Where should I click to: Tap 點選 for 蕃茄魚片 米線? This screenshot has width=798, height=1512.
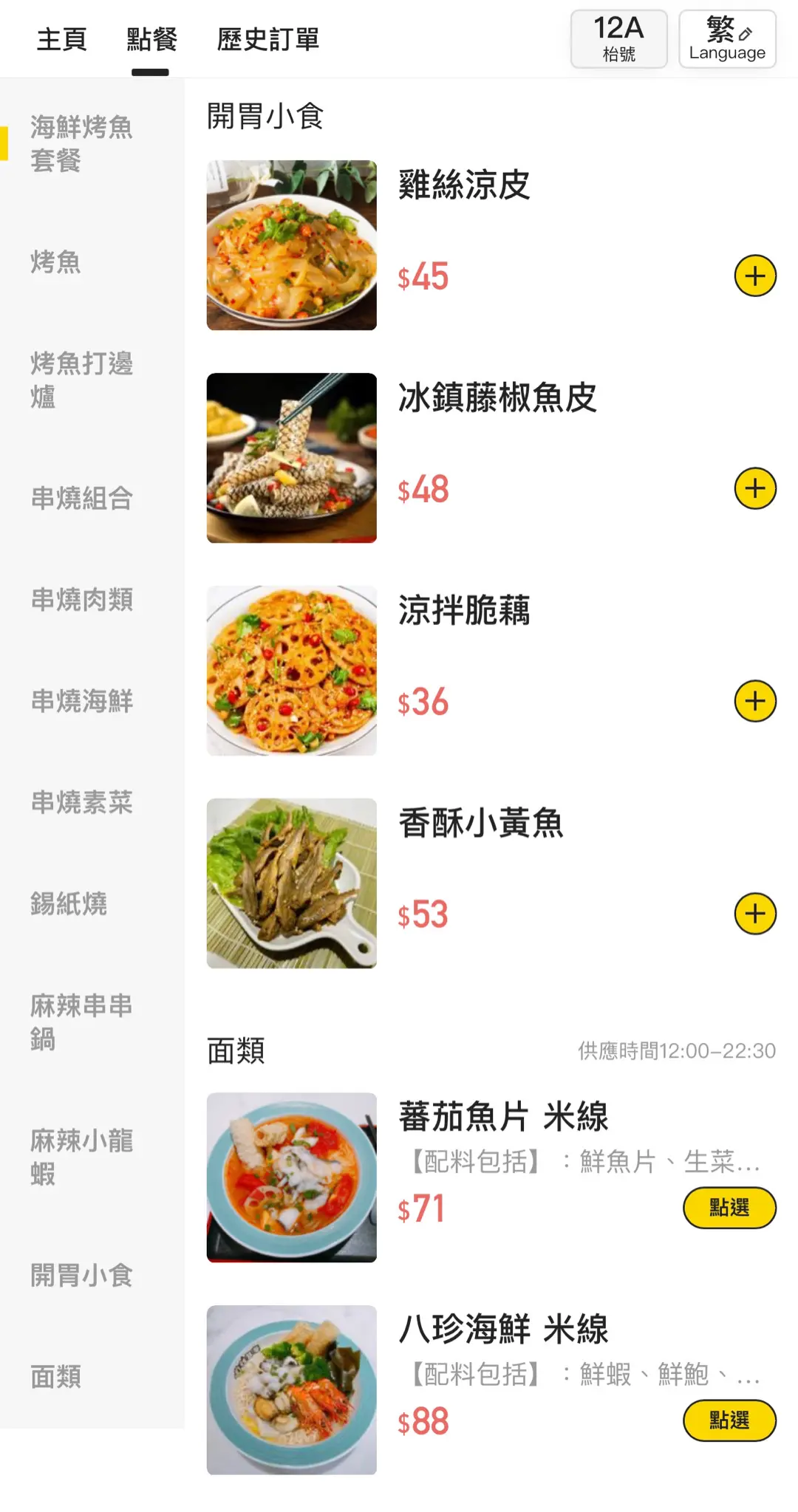729,1208
